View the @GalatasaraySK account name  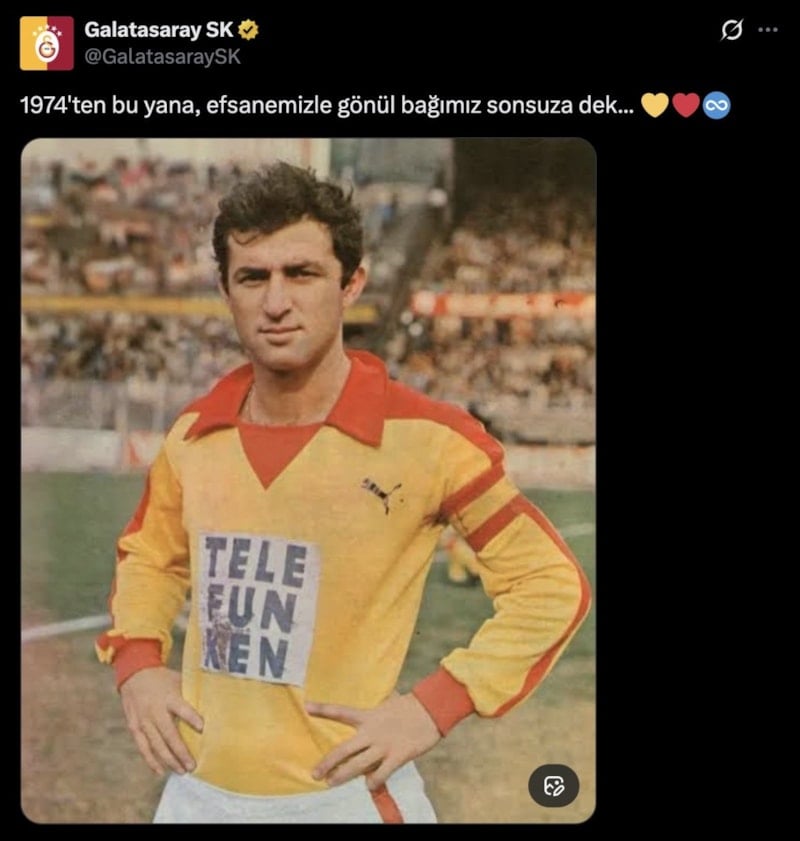pyautogui.click(x=162, y=57)
